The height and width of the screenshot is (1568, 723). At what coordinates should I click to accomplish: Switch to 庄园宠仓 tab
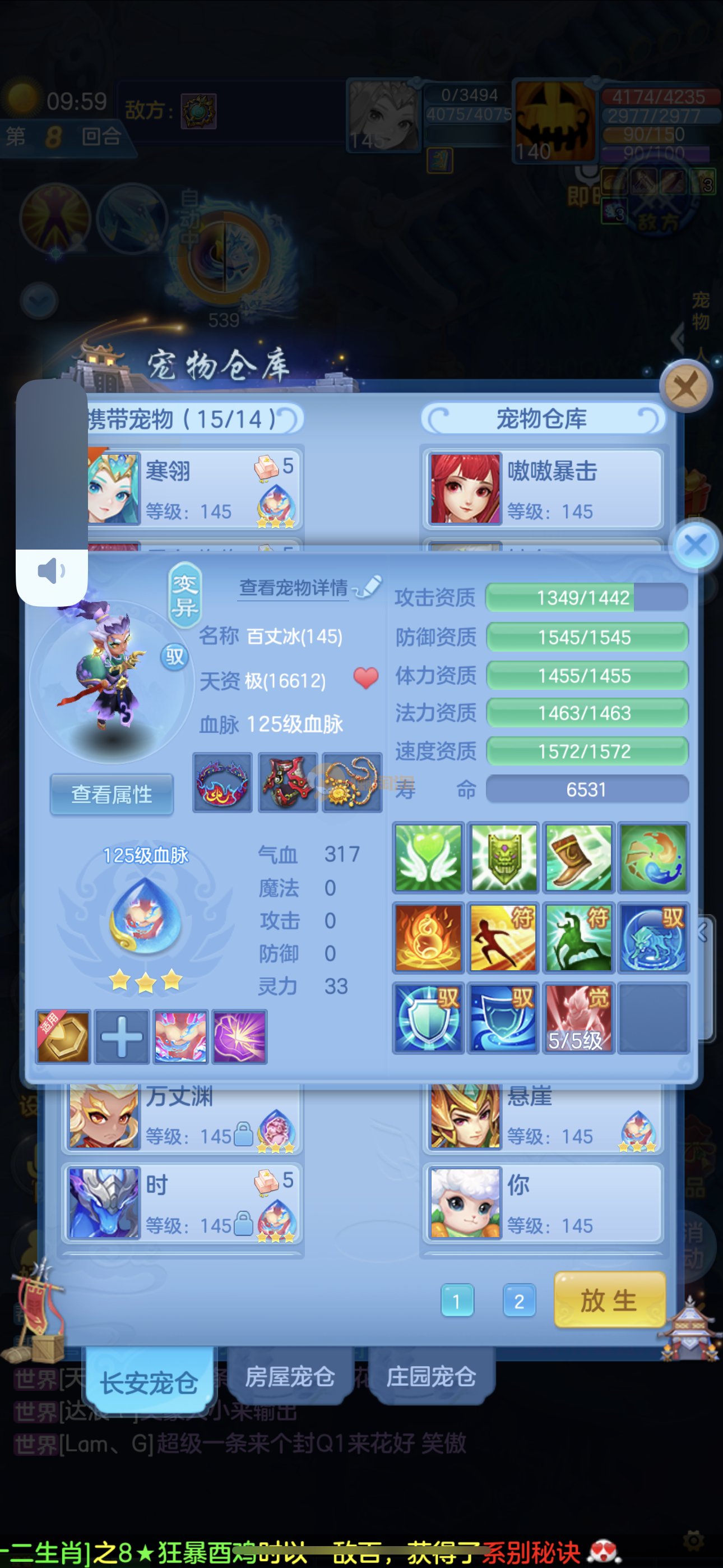tap(431, 1377)
